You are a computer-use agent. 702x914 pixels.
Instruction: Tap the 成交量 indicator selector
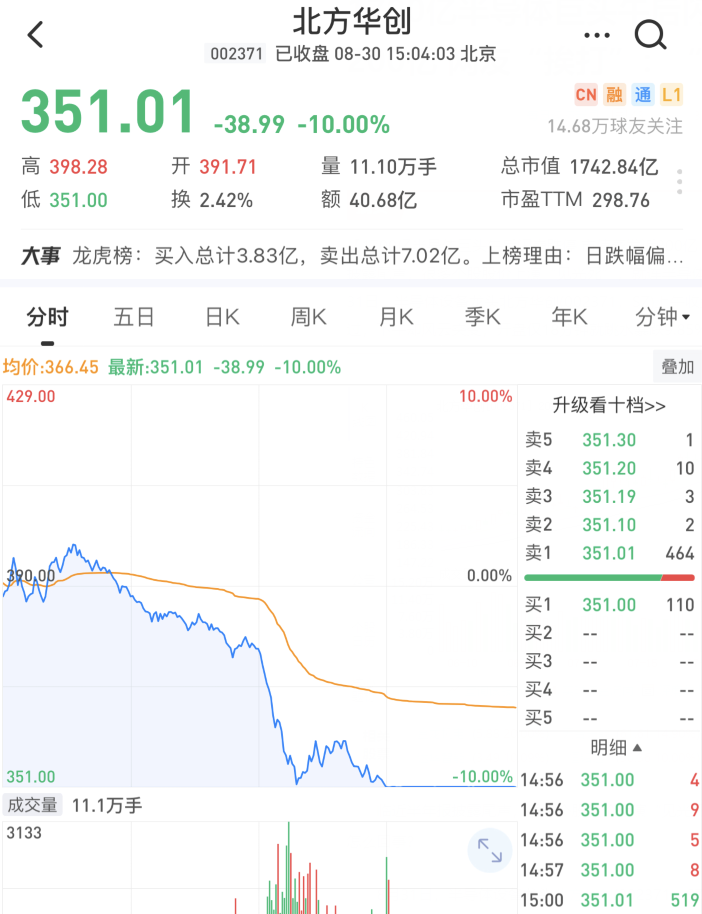[32, 805]
